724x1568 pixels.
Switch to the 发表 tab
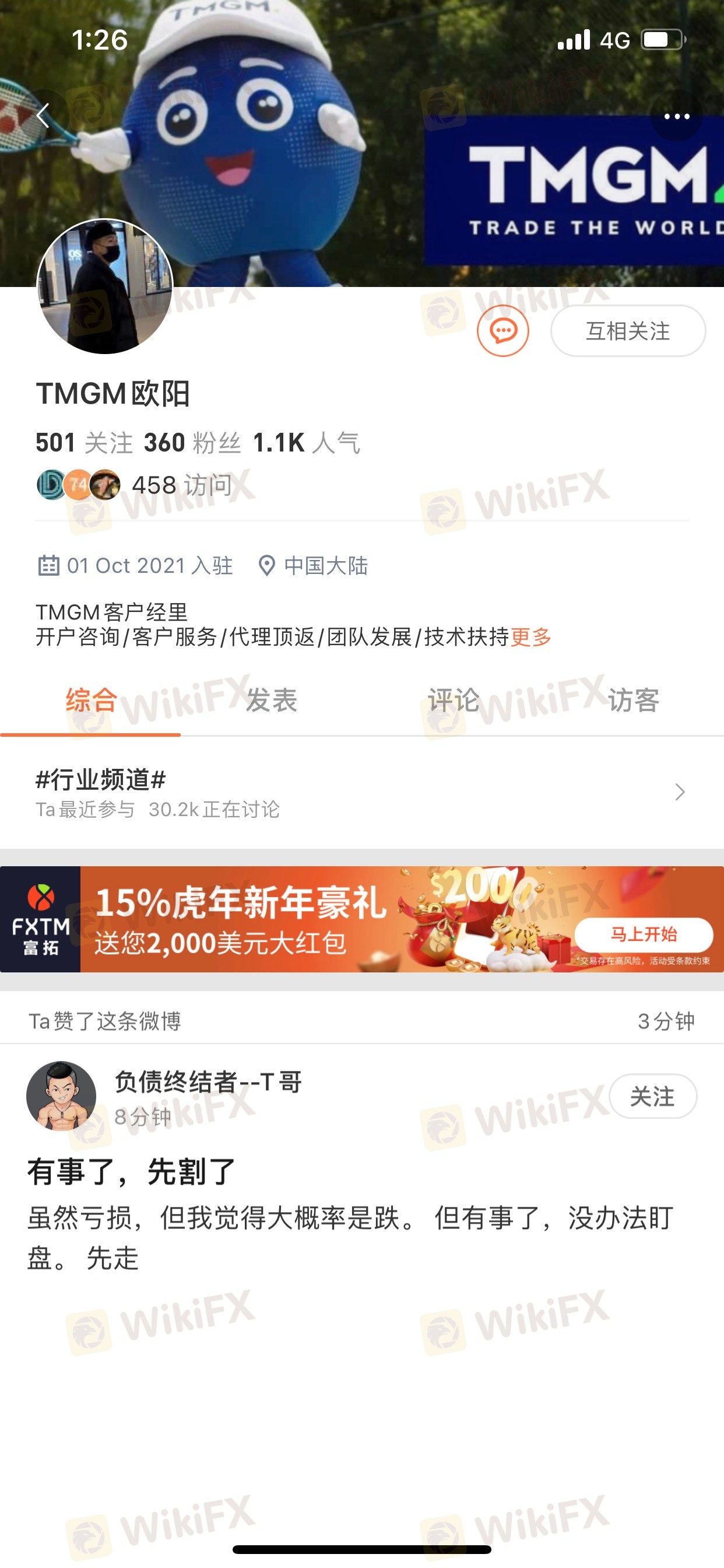(x=271, y=701)
